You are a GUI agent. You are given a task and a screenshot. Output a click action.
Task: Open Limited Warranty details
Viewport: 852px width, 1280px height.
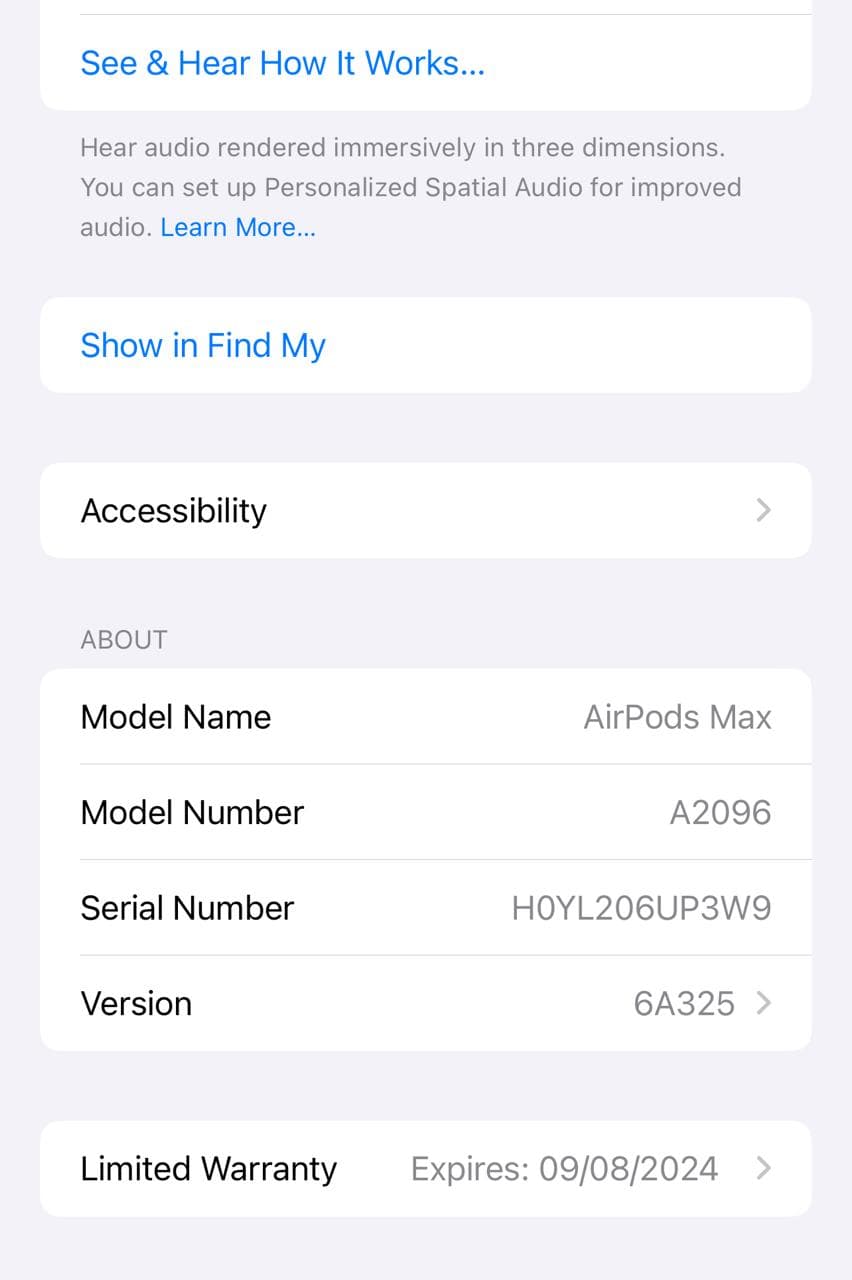pos(425,1169)
